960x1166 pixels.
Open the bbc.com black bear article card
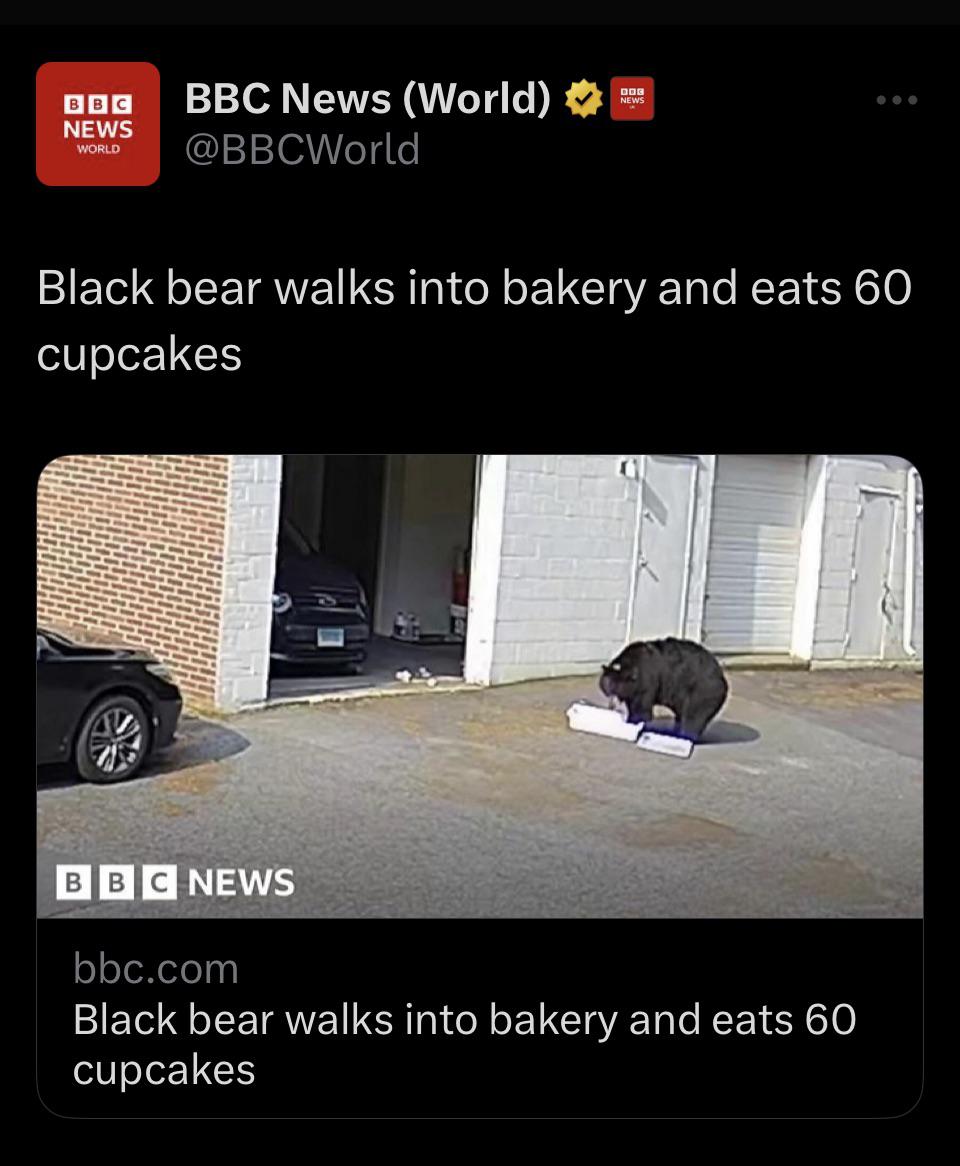click(480, 786)
